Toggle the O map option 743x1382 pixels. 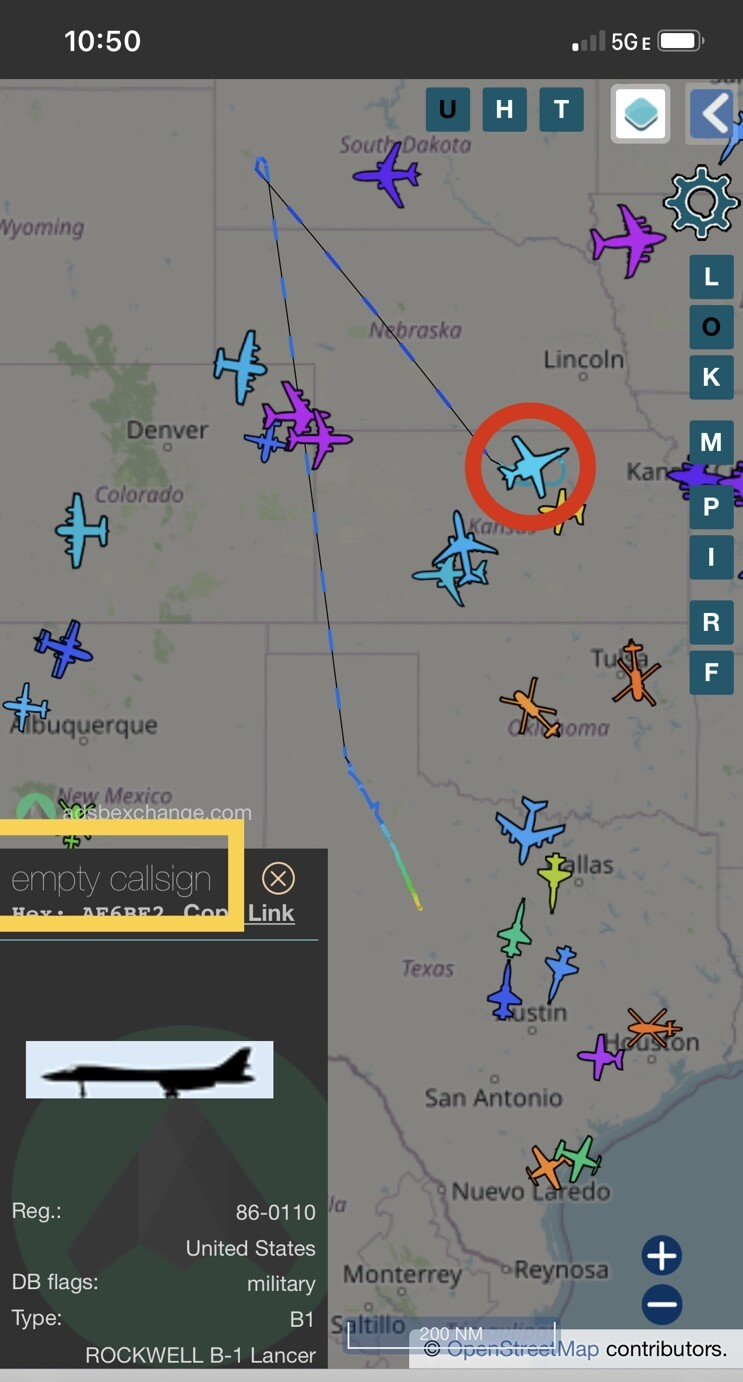click(x=711, y=327)
